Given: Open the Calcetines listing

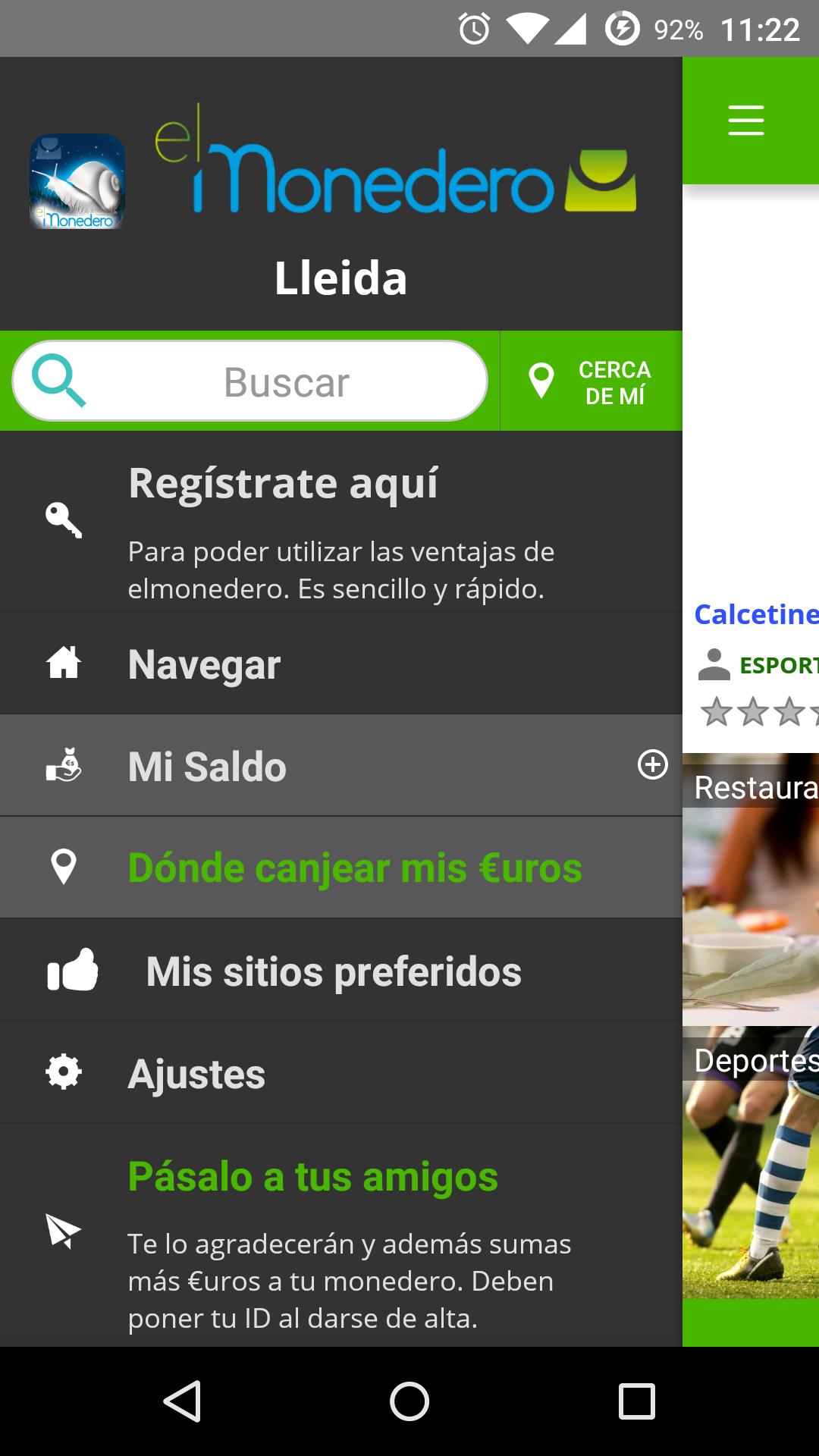Looking at the screenshot, I should tap(756, 614).
